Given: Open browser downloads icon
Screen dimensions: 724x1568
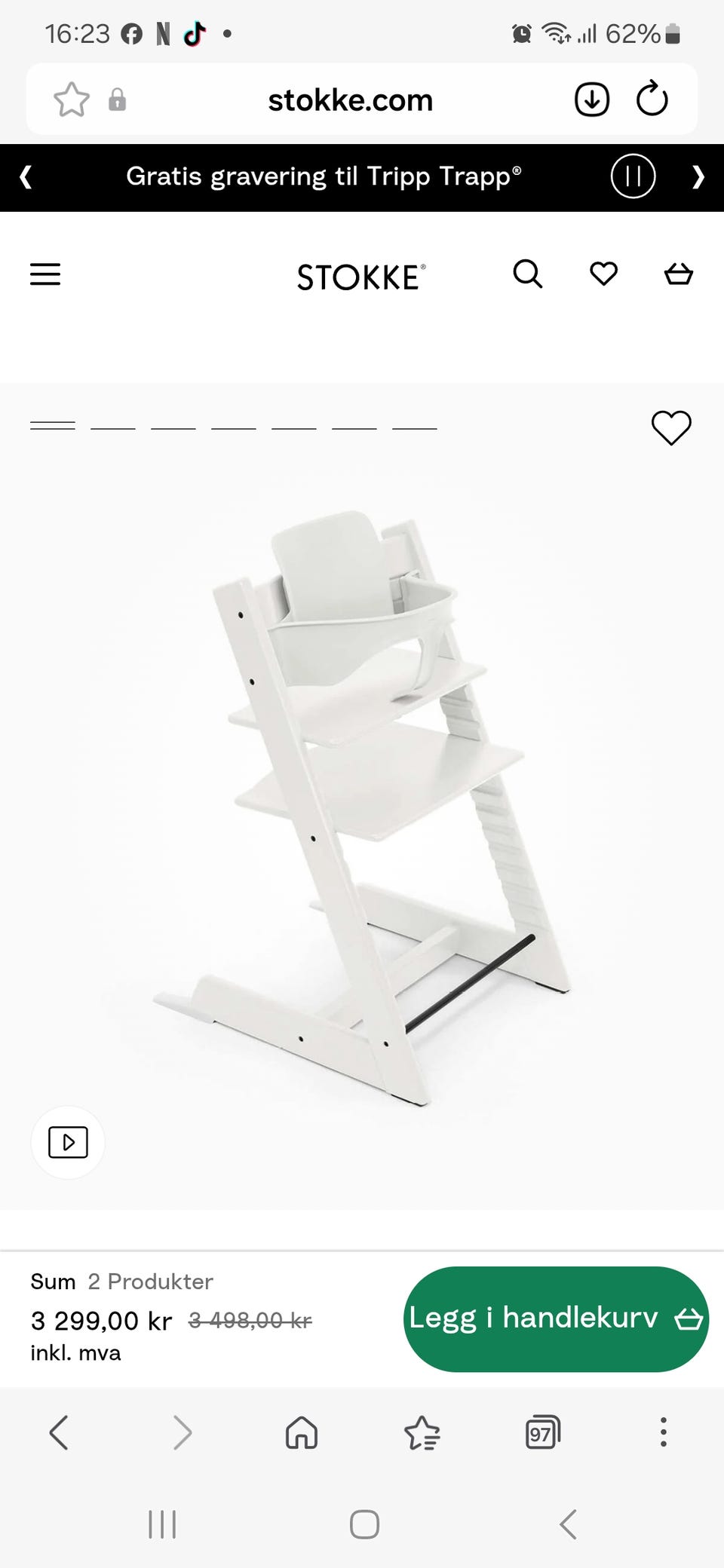Looking at the screenshot, I should (592, 100).
